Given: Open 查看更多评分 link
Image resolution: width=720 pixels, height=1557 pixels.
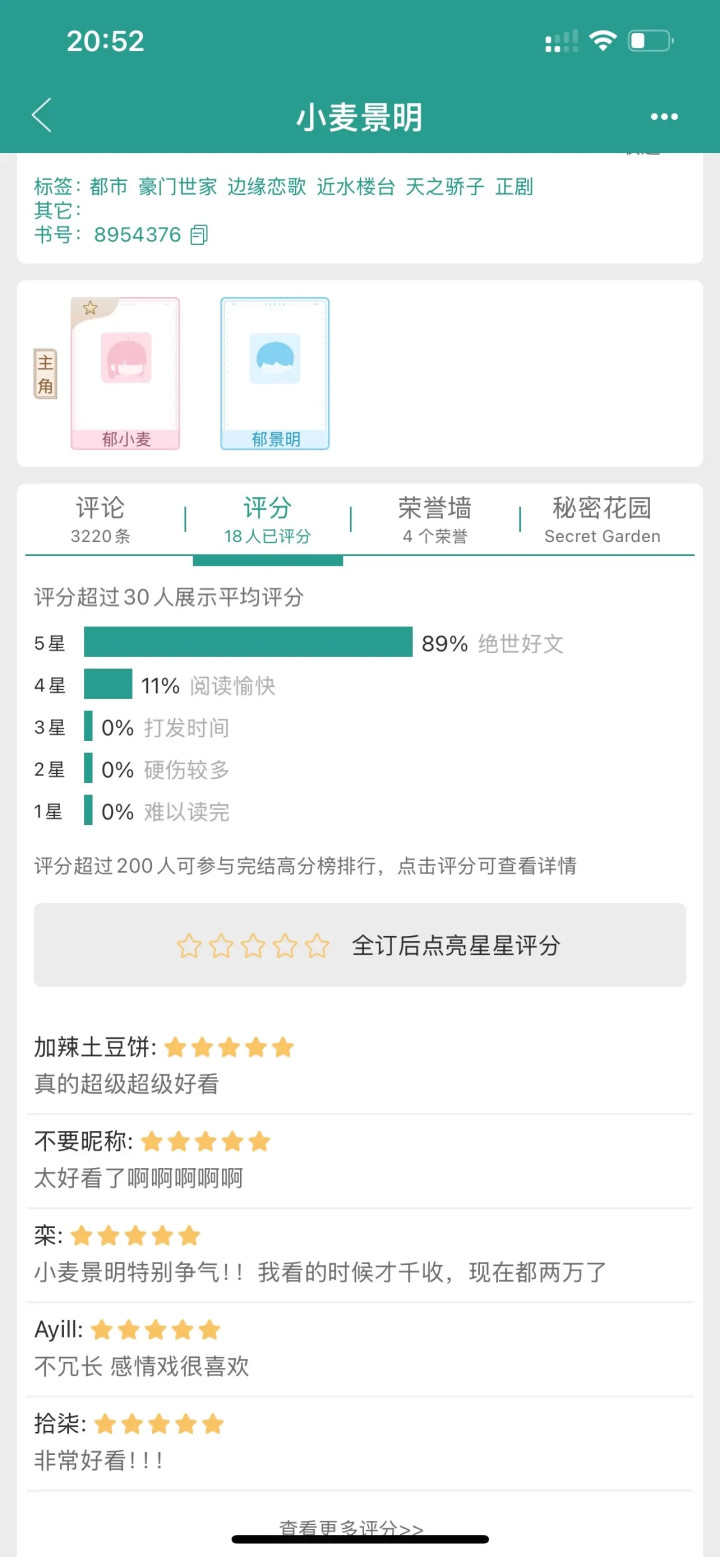Looking at the screenshot, I should tap(351, 1529).
